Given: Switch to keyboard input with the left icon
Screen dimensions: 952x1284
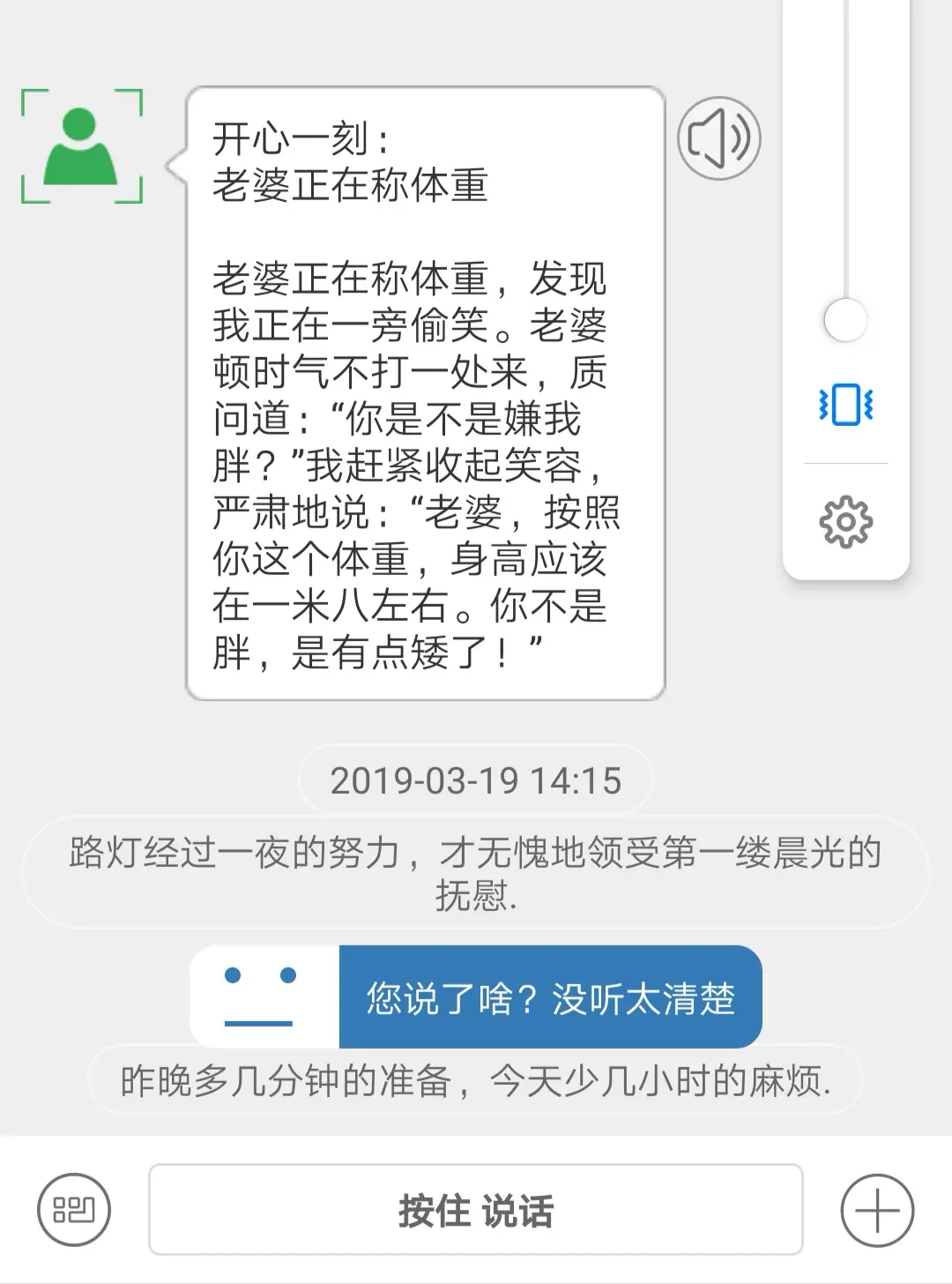Looking at the screenshot, I should 74,1210.
